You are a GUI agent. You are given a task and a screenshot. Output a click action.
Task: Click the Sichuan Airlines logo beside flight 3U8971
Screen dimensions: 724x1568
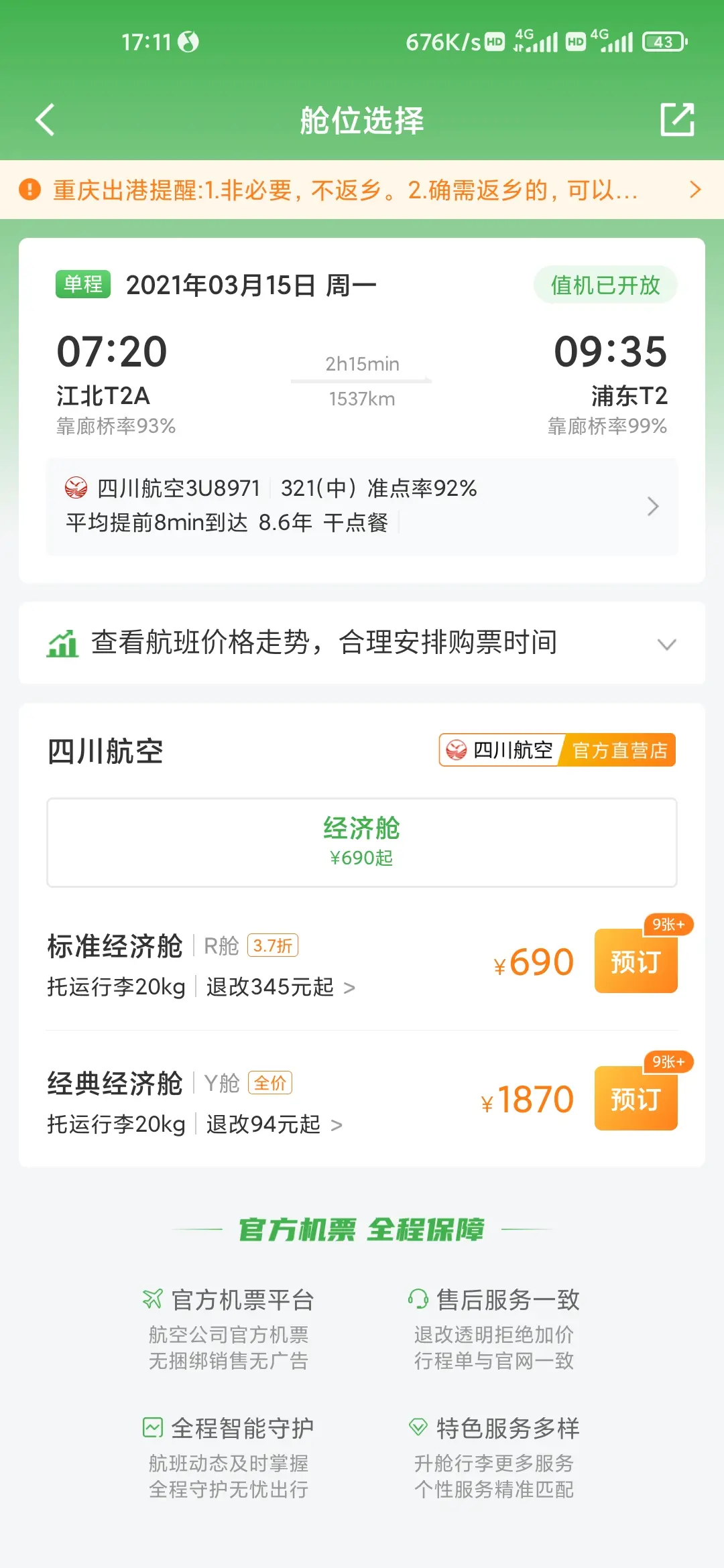(x=76, y=489)
